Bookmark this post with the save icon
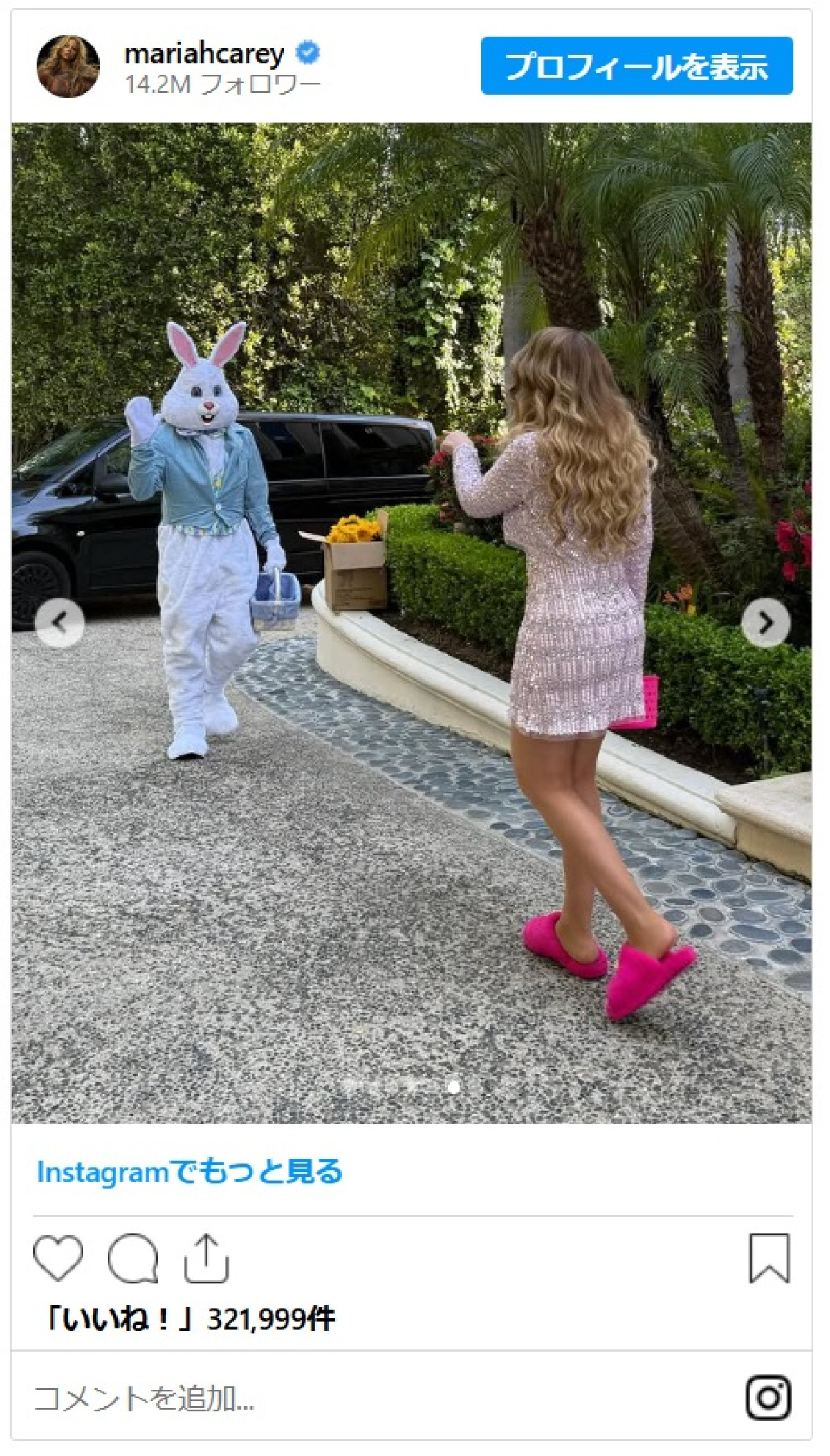This screenshot has width=830, height=1456. [769, 1257]
